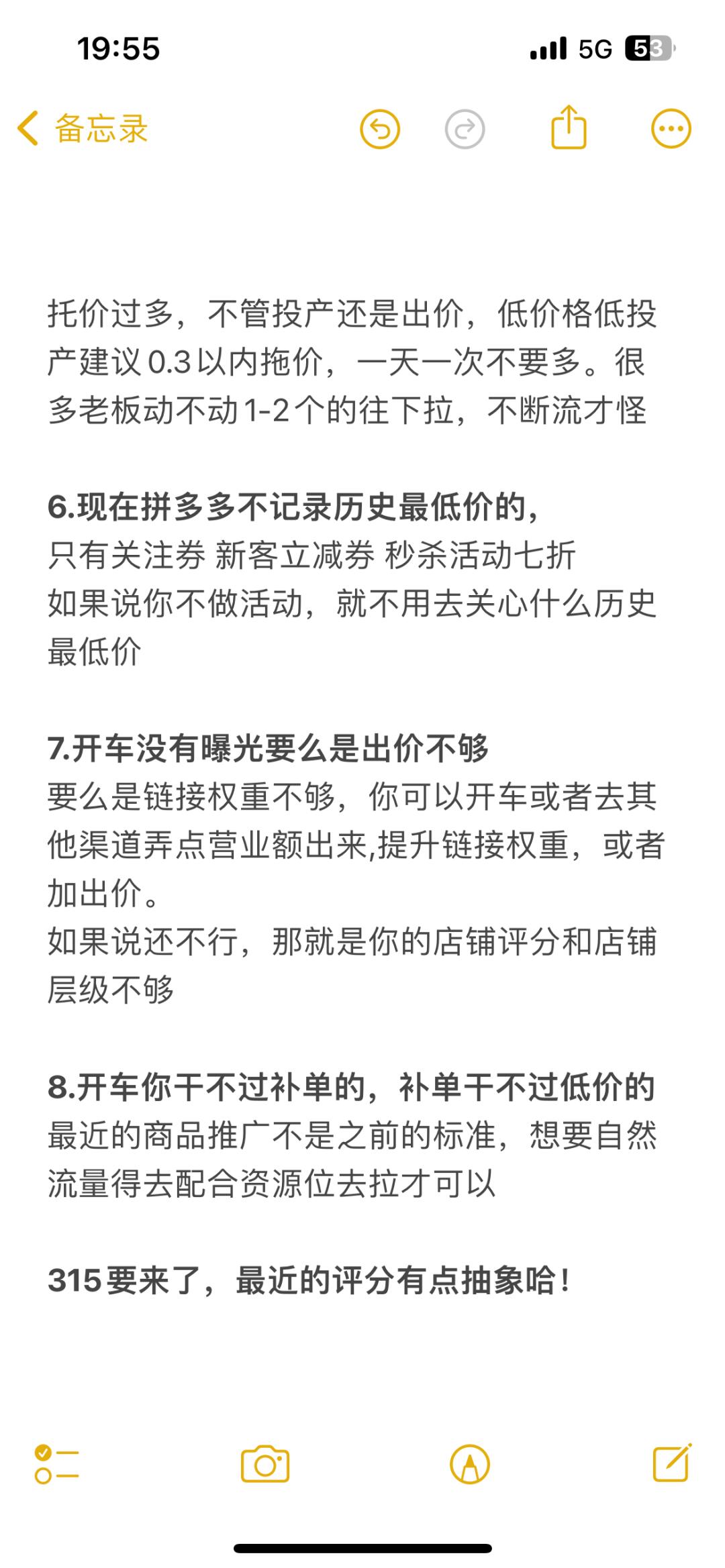
Task: Compose a new note
Action: [x=672, y=1463]
